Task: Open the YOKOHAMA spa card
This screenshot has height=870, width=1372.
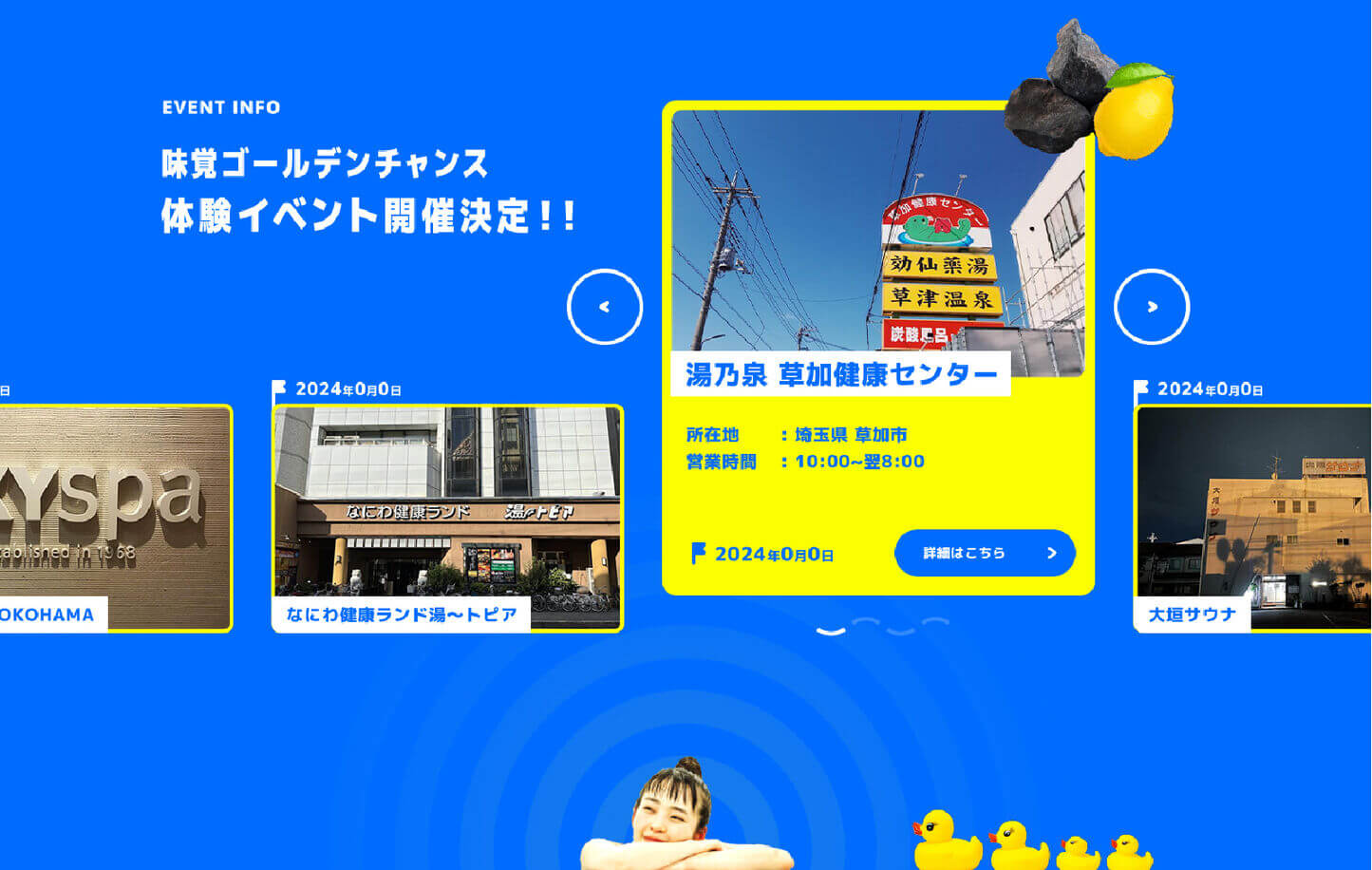Action: pyautogui.click(x=114, y=518)
